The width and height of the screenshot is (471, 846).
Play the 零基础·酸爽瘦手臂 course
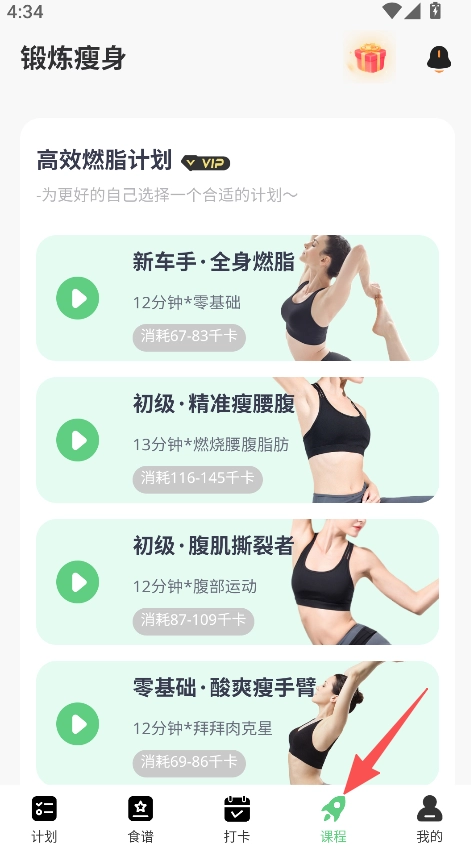coord(78,724)
